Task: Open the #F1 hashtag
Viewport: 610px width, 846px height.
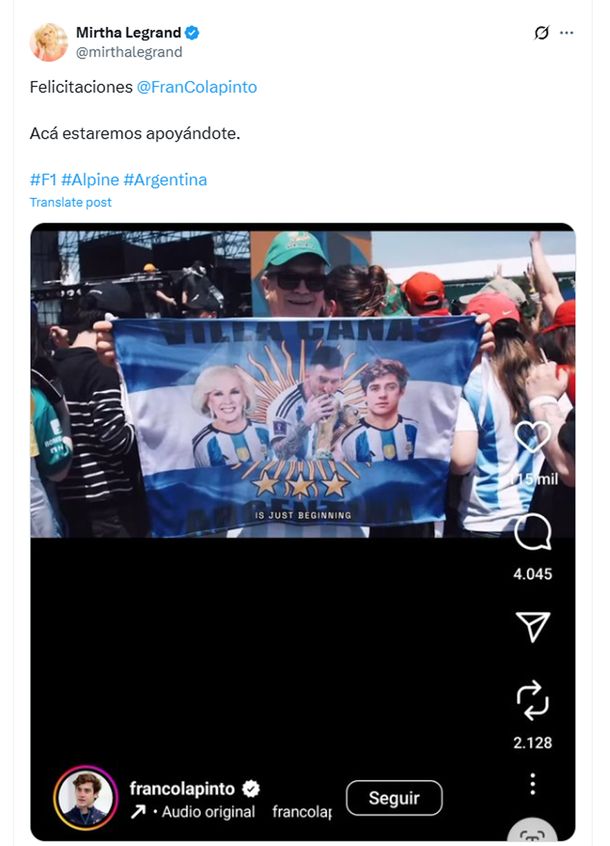Action: coord(43,180)
